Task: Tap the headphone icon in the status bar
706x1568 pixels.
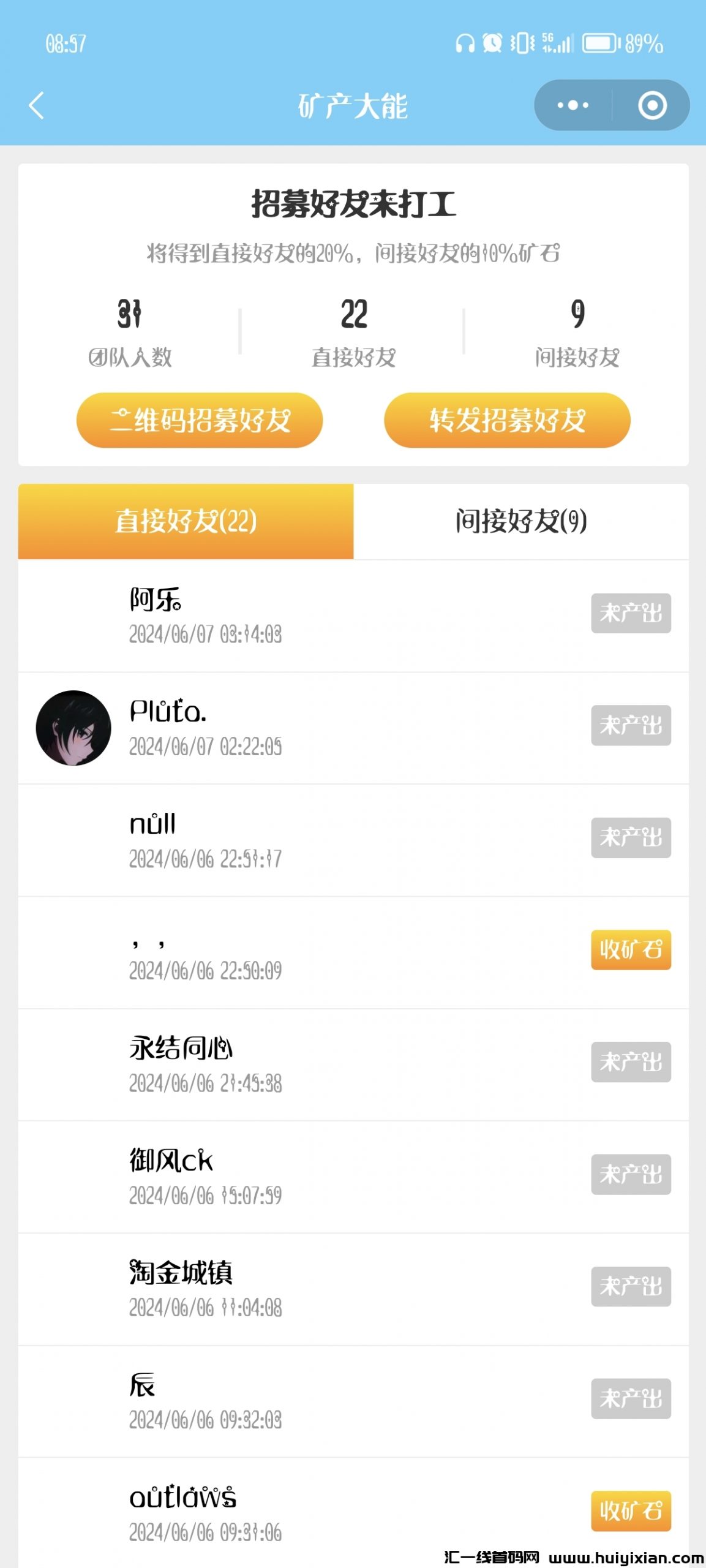Action: [x=465, y=43]
